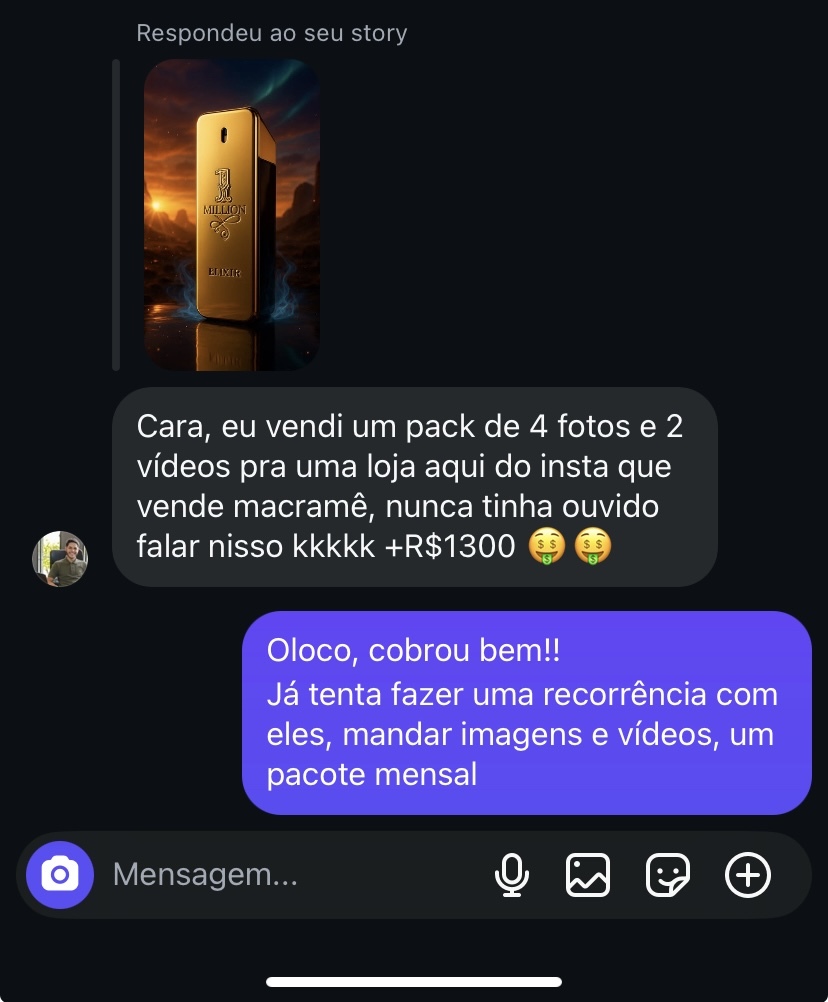Tap the sticker face icon near the message bar

pos(667,875)
